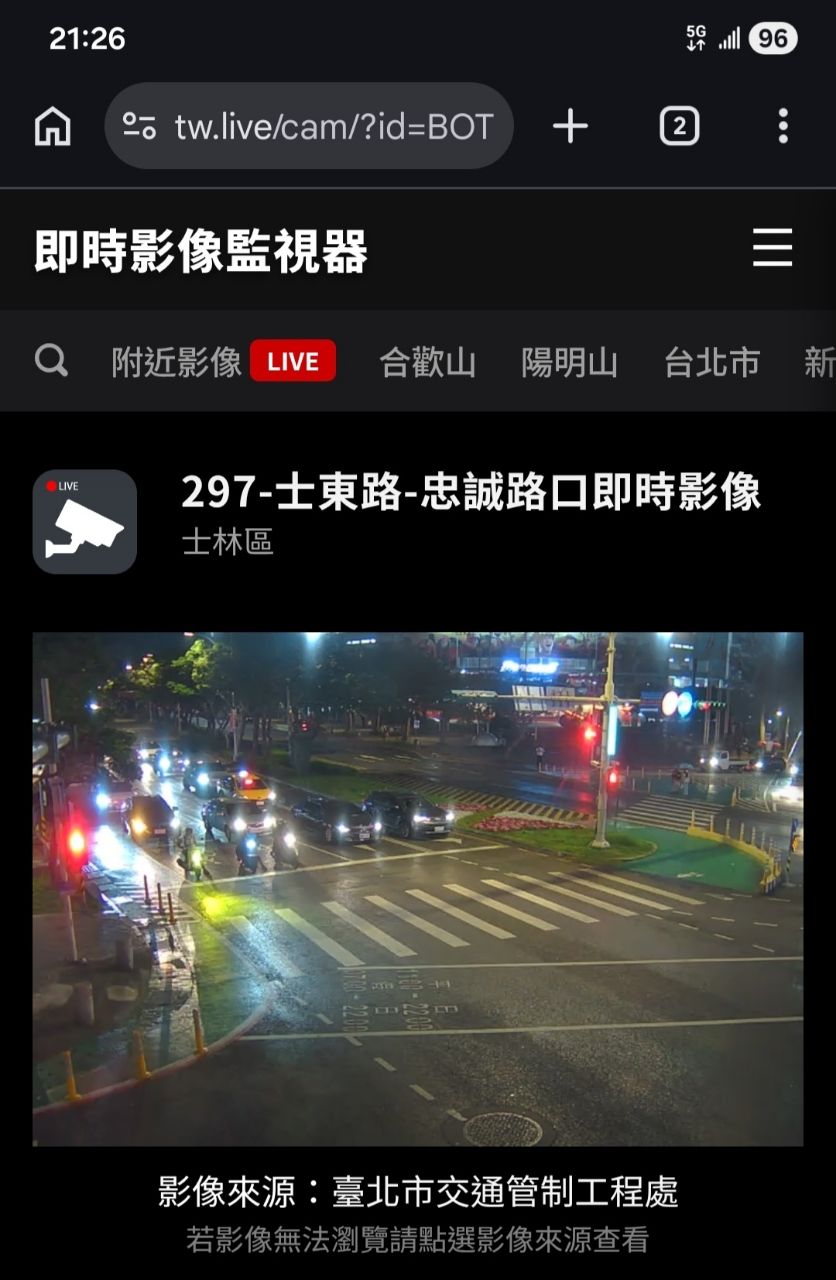Viewport: 836px width, 1280px height.
Task: Go to the browser home page
Action: pos(53,127)
